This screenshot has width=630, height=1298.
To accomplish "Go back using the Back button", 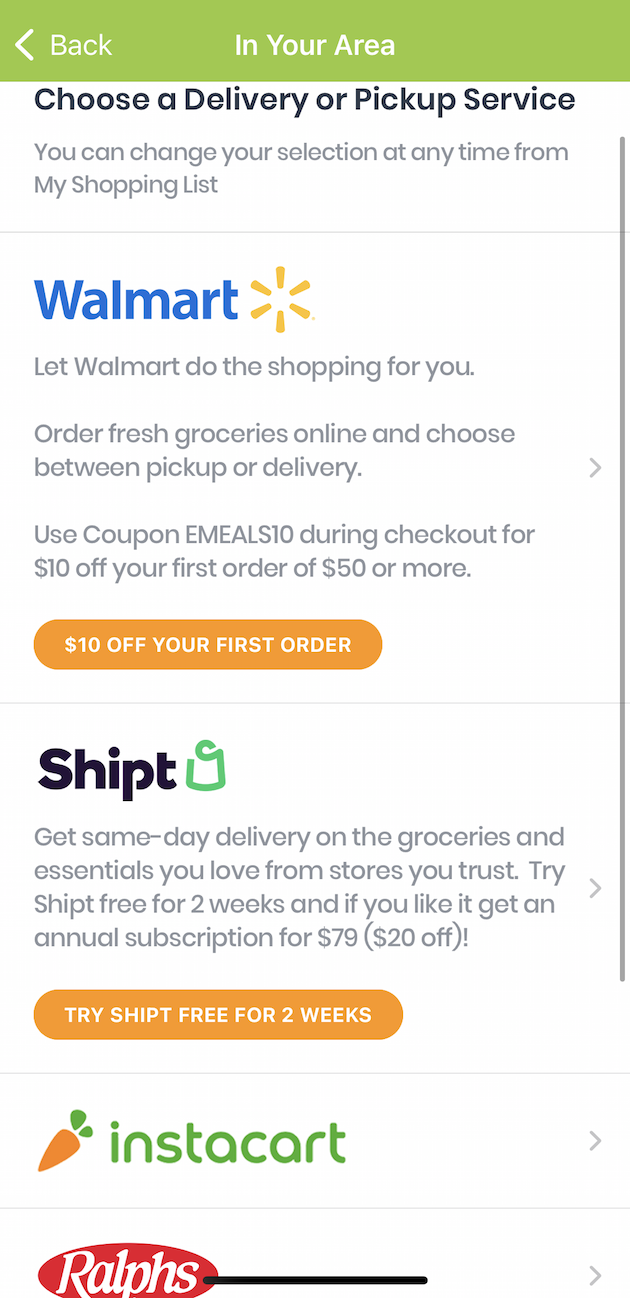I will [64, 45].
